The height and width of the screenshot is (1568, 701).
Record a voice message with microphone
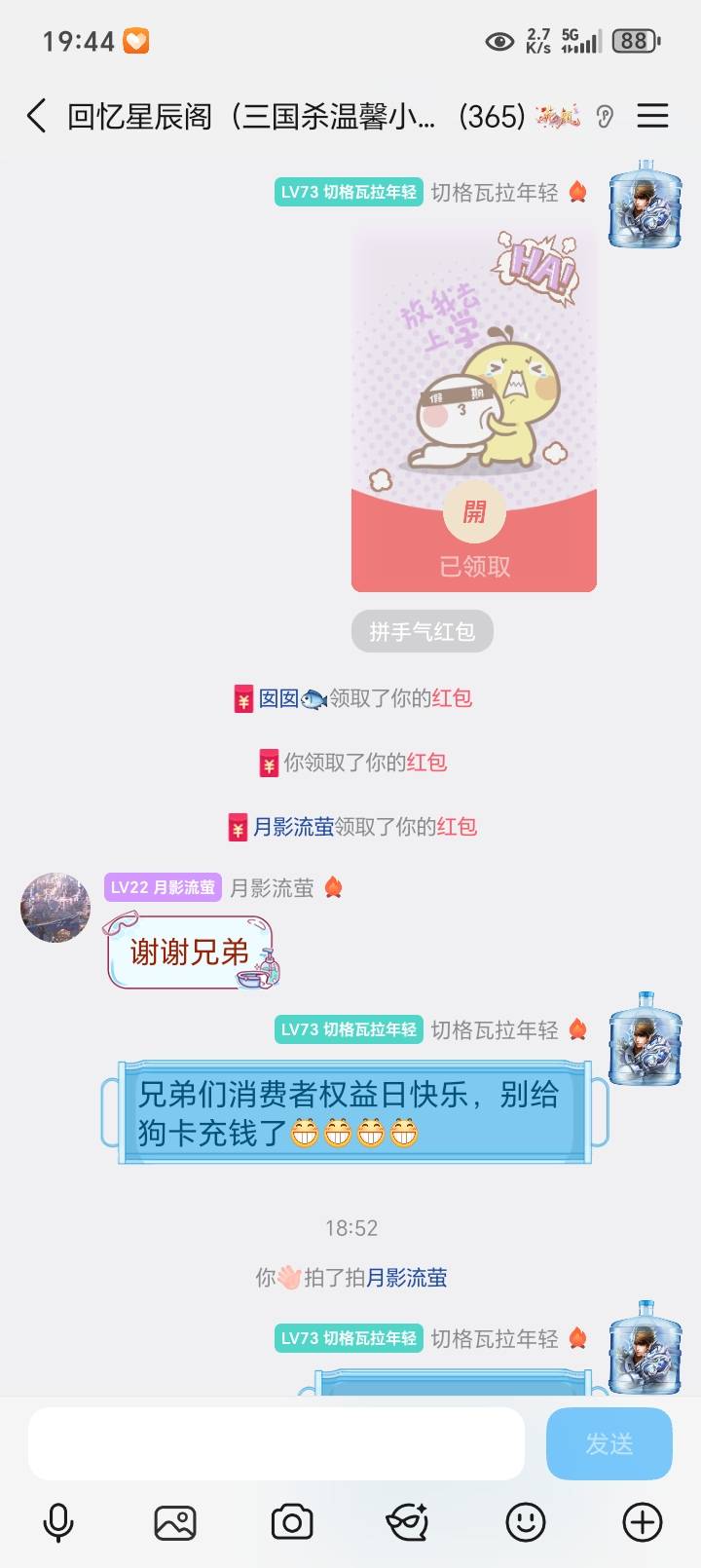[58, 1522]
